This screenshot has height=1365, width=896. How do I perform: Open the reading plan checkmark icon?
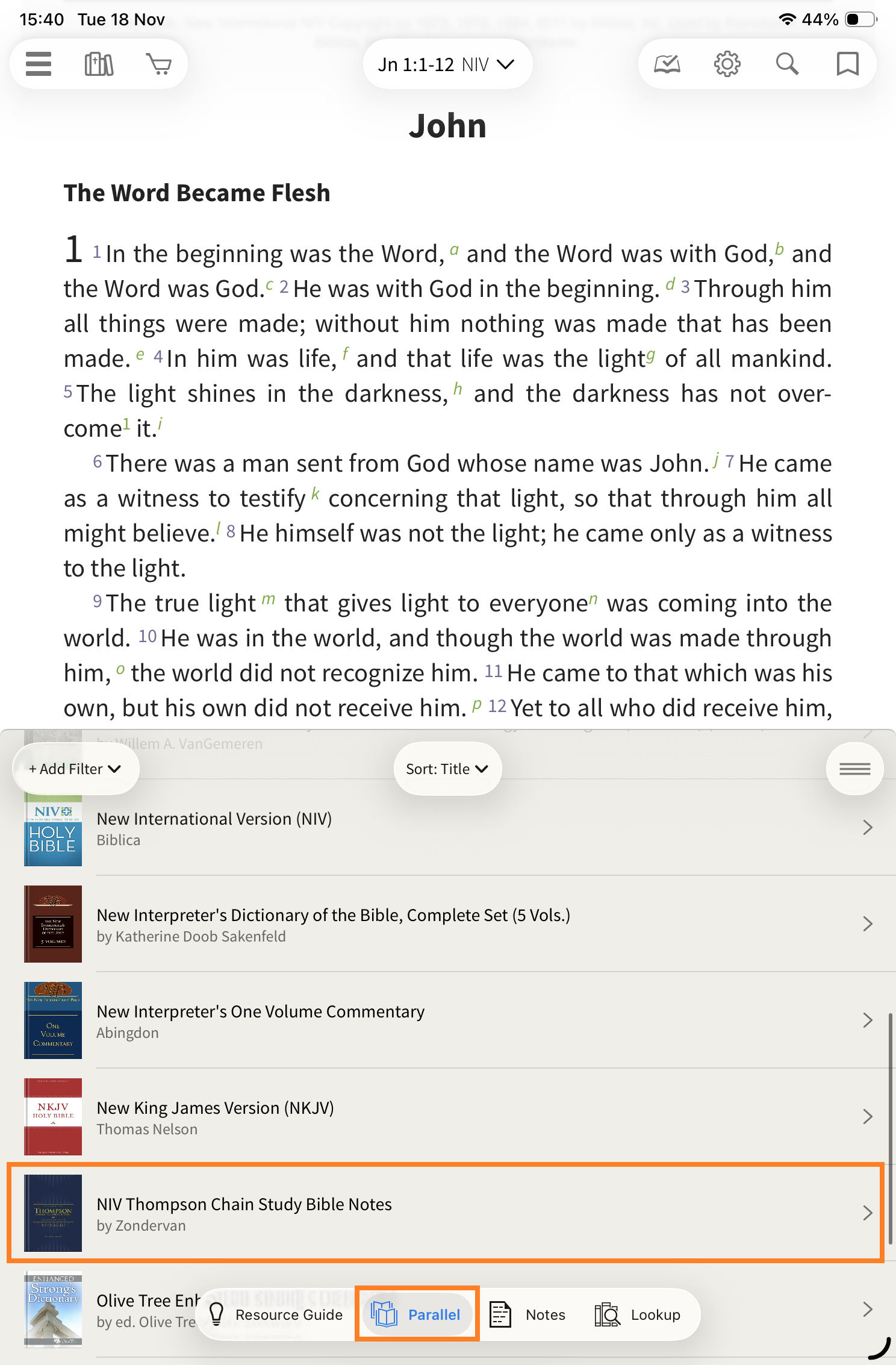tap(667, 64)
